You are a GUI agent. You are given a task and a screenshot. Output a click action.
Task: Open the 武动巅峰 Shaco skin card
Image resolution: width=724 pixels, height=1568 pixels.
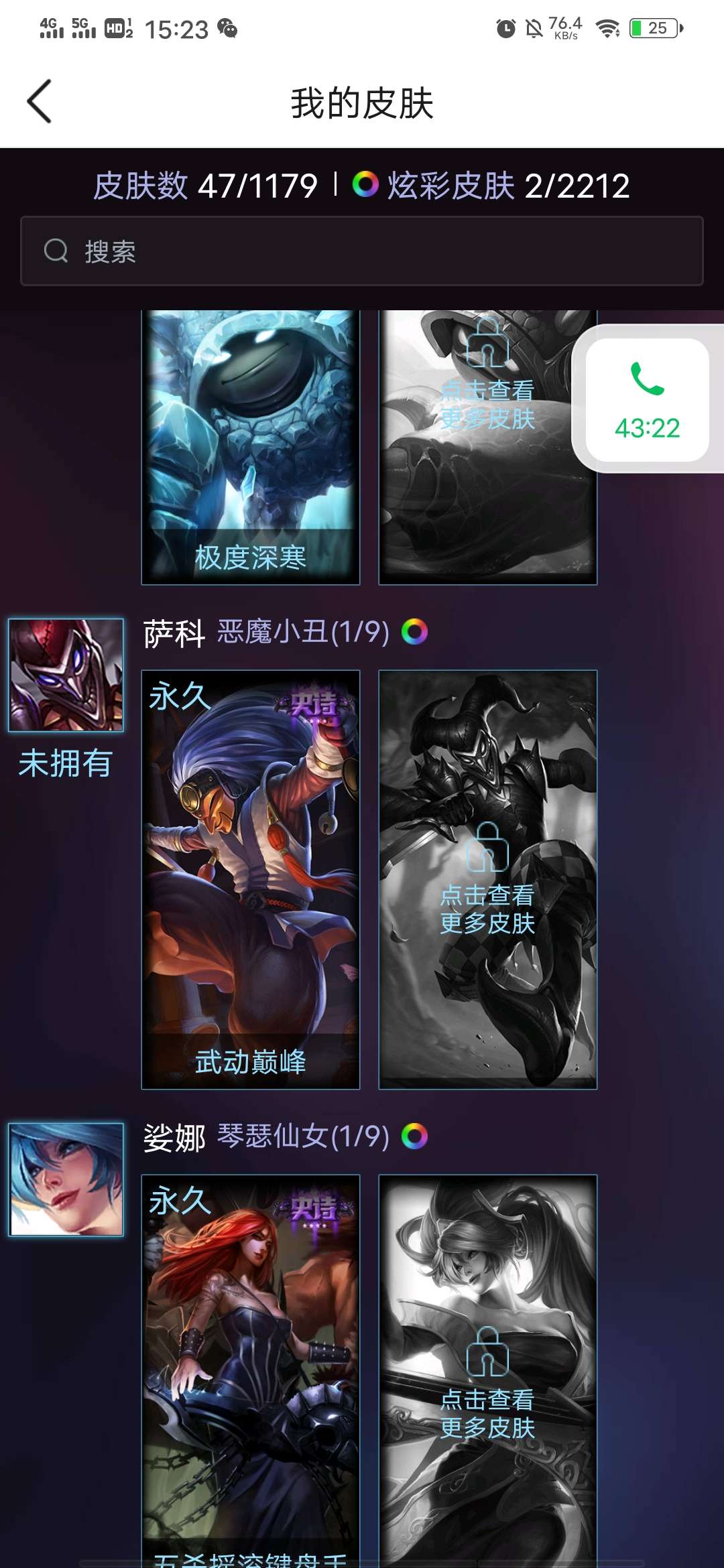(x=251, y=879)
